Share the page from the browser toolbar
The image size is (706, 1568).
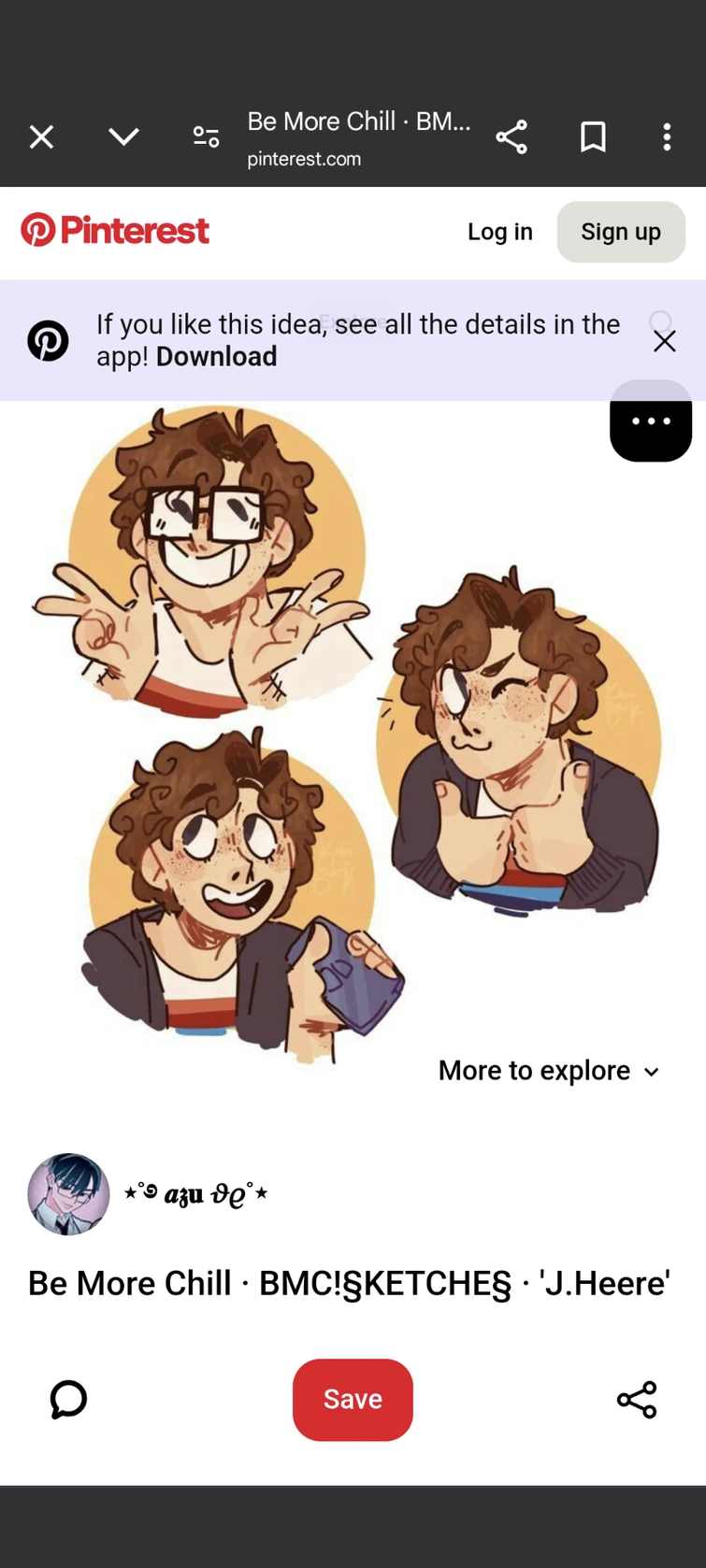point(511,136)
